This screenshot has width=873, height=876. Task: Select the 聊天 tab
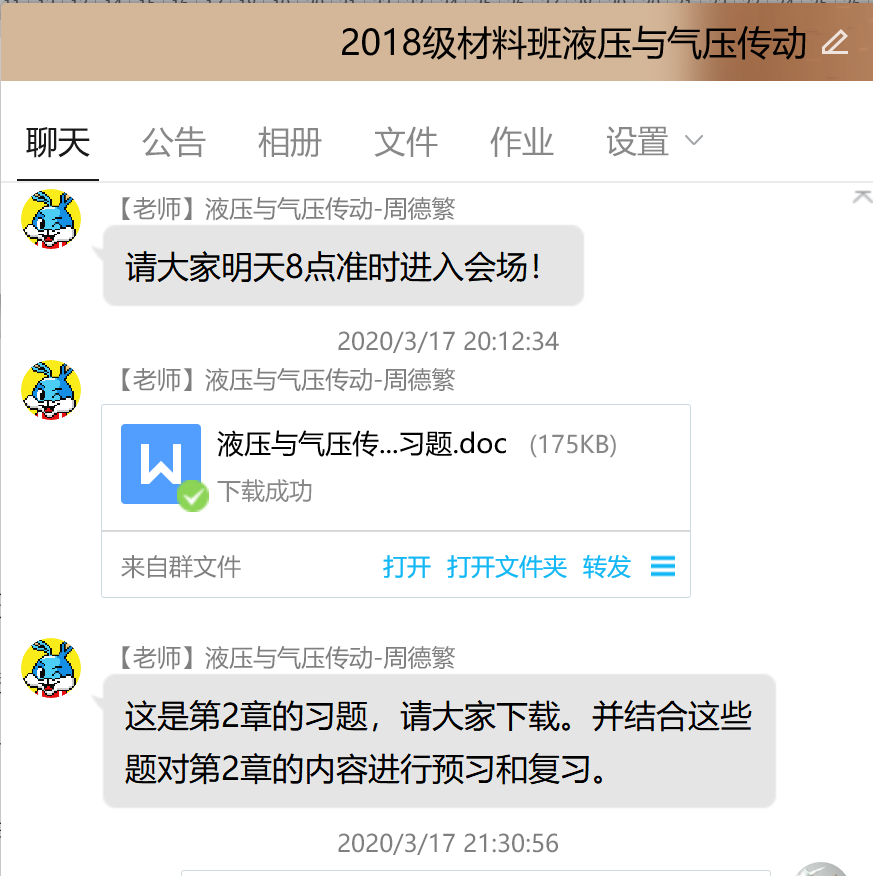click(58, 142)
